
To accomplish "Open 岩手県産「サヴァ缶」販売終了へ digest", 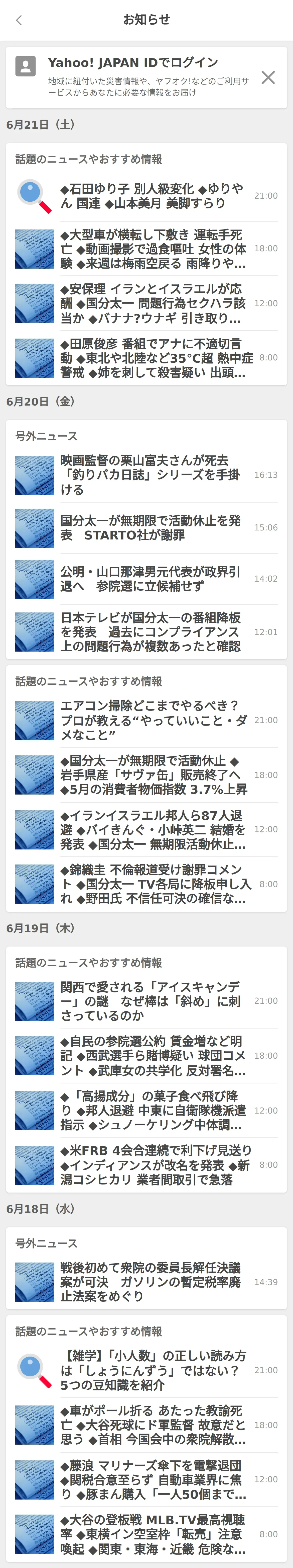I will point(152,775).
